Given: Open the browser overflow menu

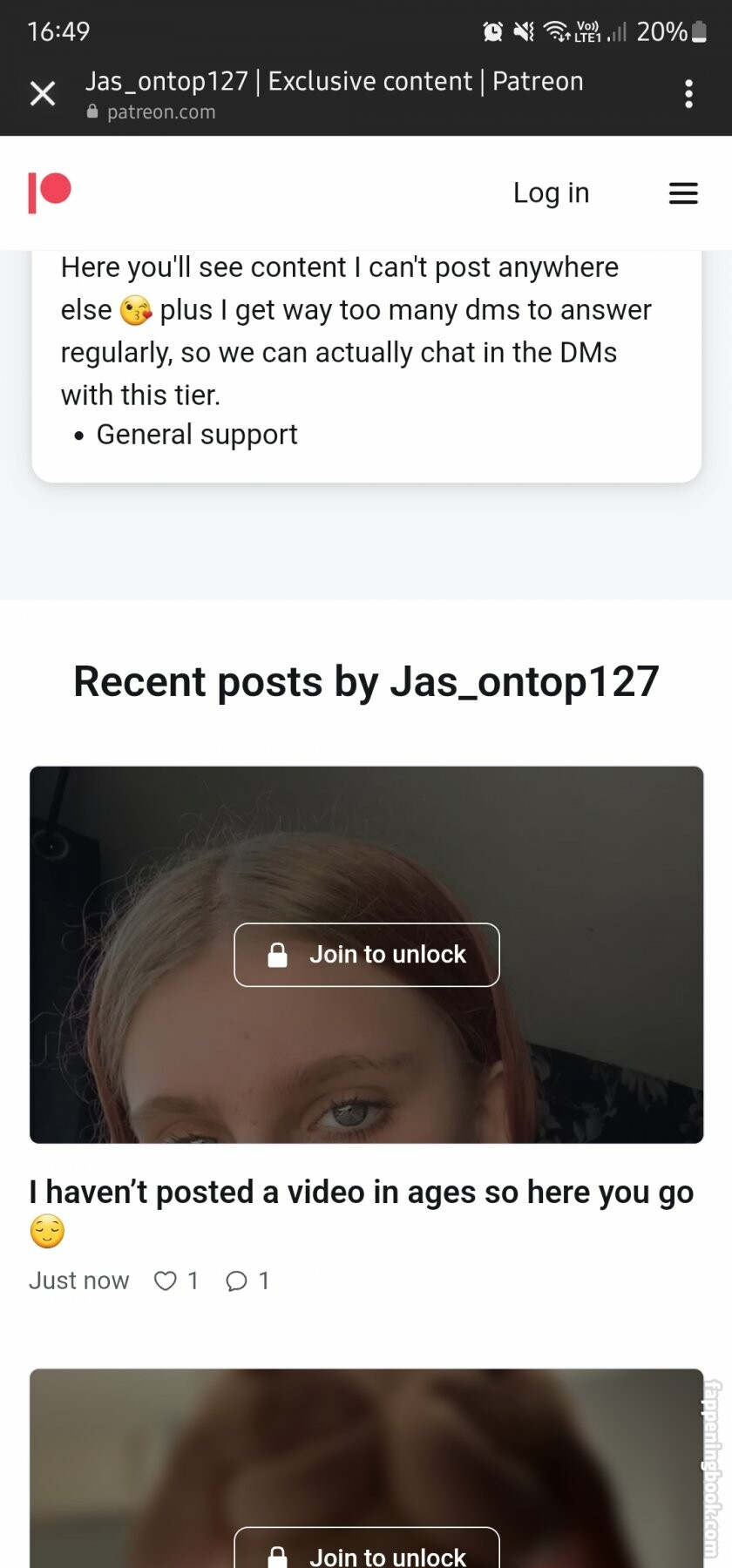Looking at the screenshot, I should click(688, 93).
